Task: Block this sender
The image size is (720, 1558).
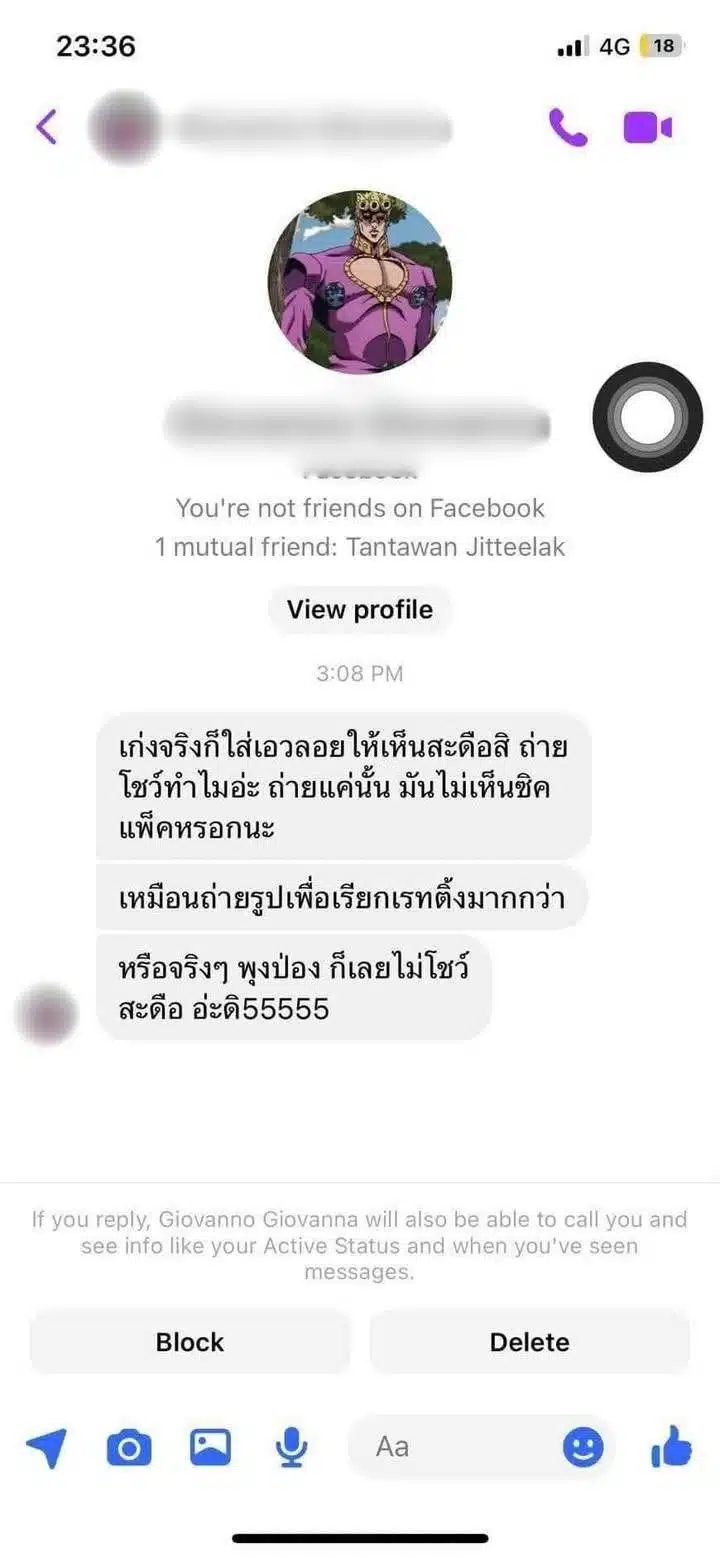Action: click(190, 1342)
